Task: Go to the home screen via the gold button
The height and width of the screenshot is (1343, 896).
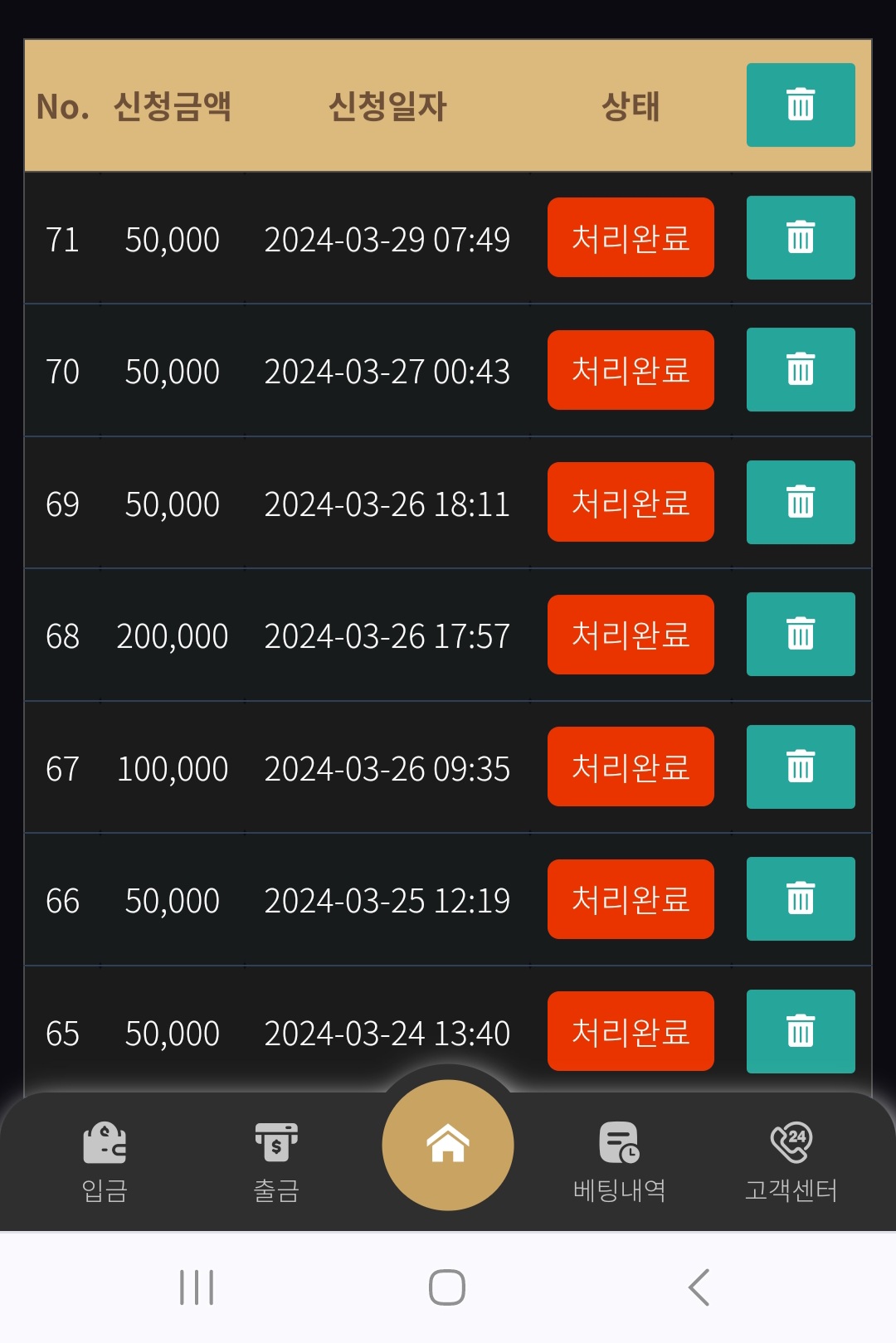Action: coord(448,1146)
